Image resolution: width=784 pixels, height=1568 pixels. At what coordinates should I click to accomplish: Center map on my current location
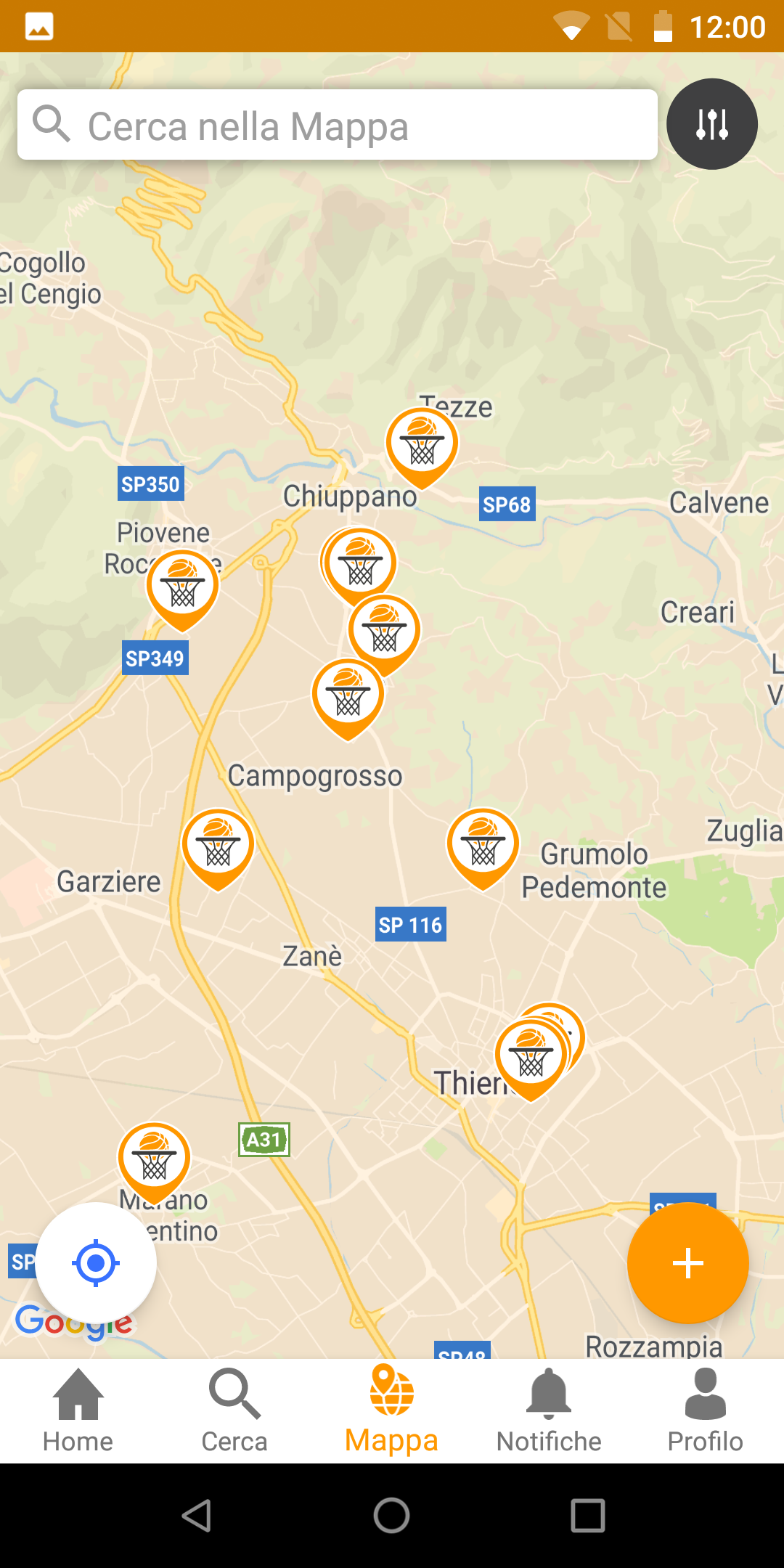point(96,1263)
